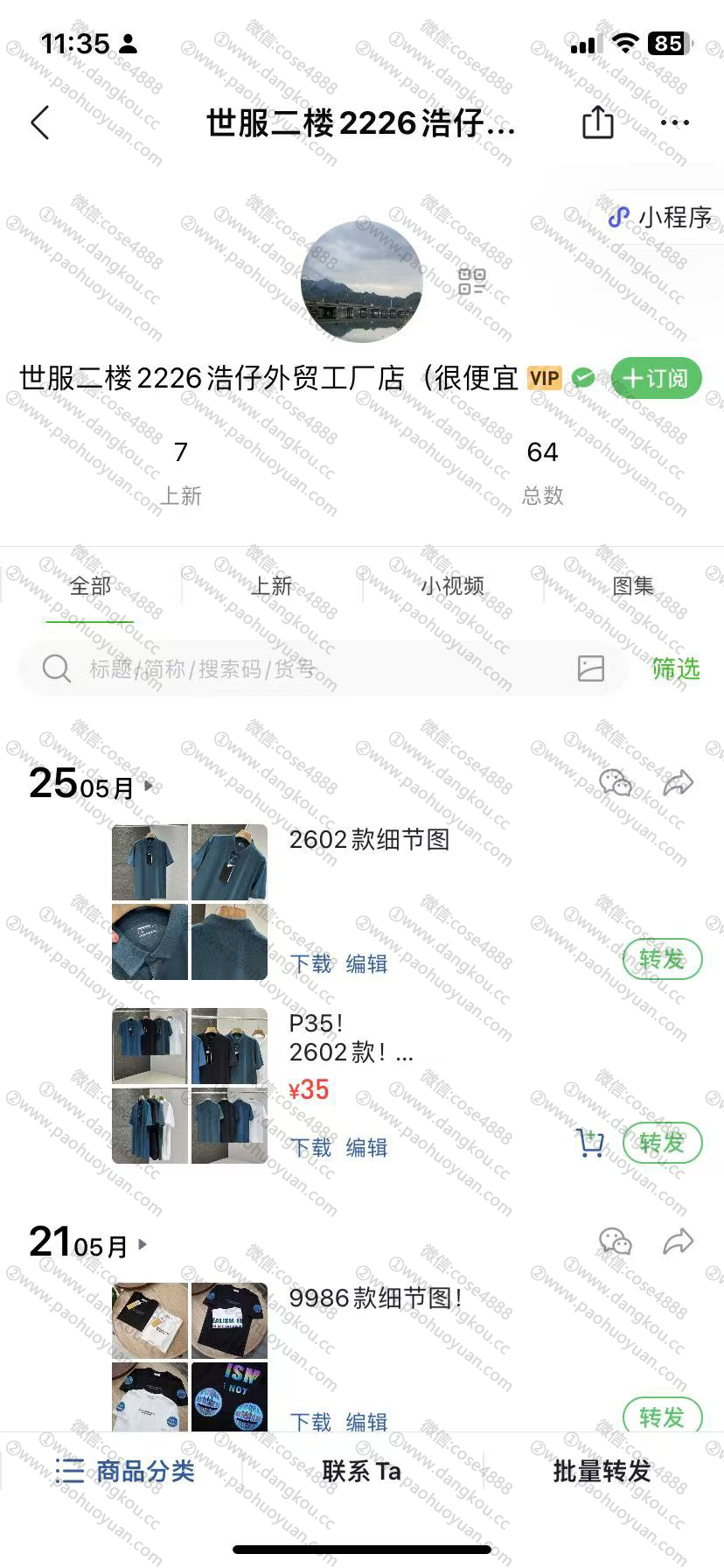The width and height of the screenshot is (724, 1568).
Task: Edit the P35! 2602款 post
Action: point(366,1147)
